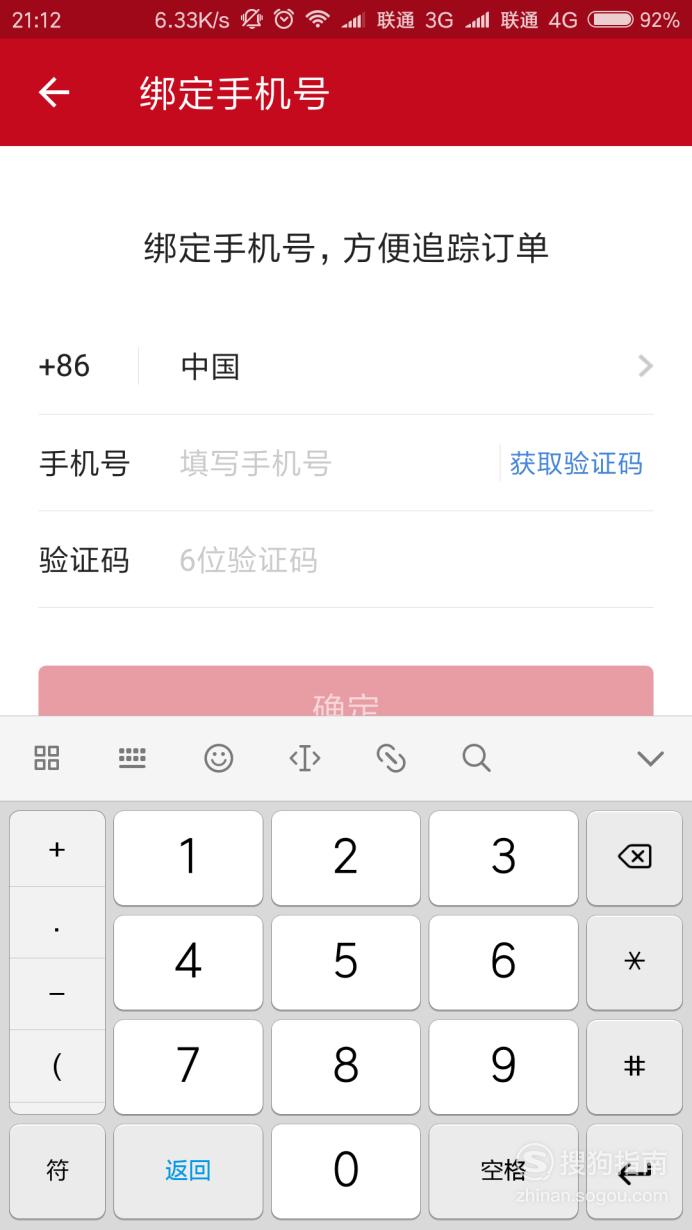Tap the 返回 key on the keyboard
The image size is (692, 1230).
pos(188,1171)
